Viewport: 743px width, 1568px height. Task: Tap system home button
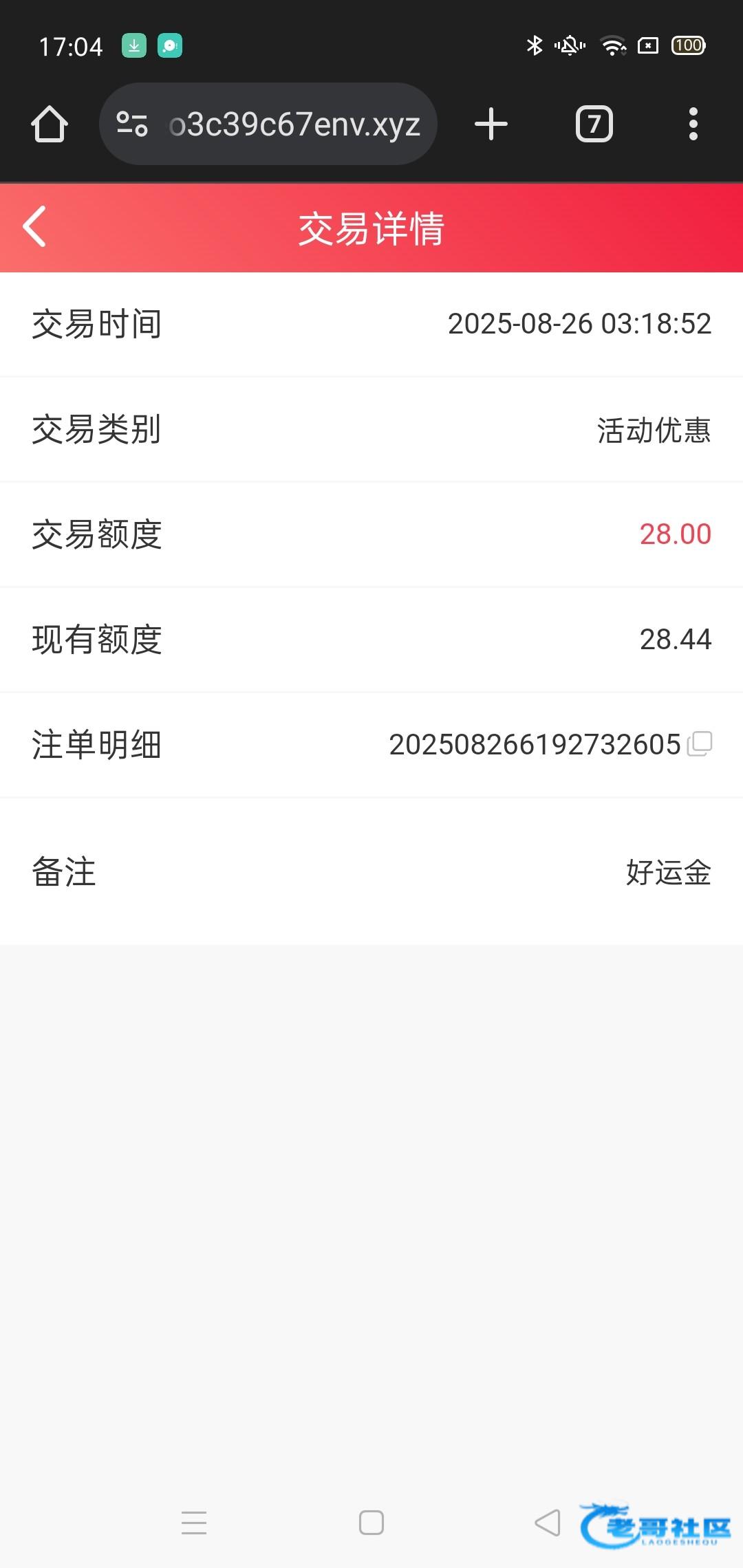point(371,1523)
